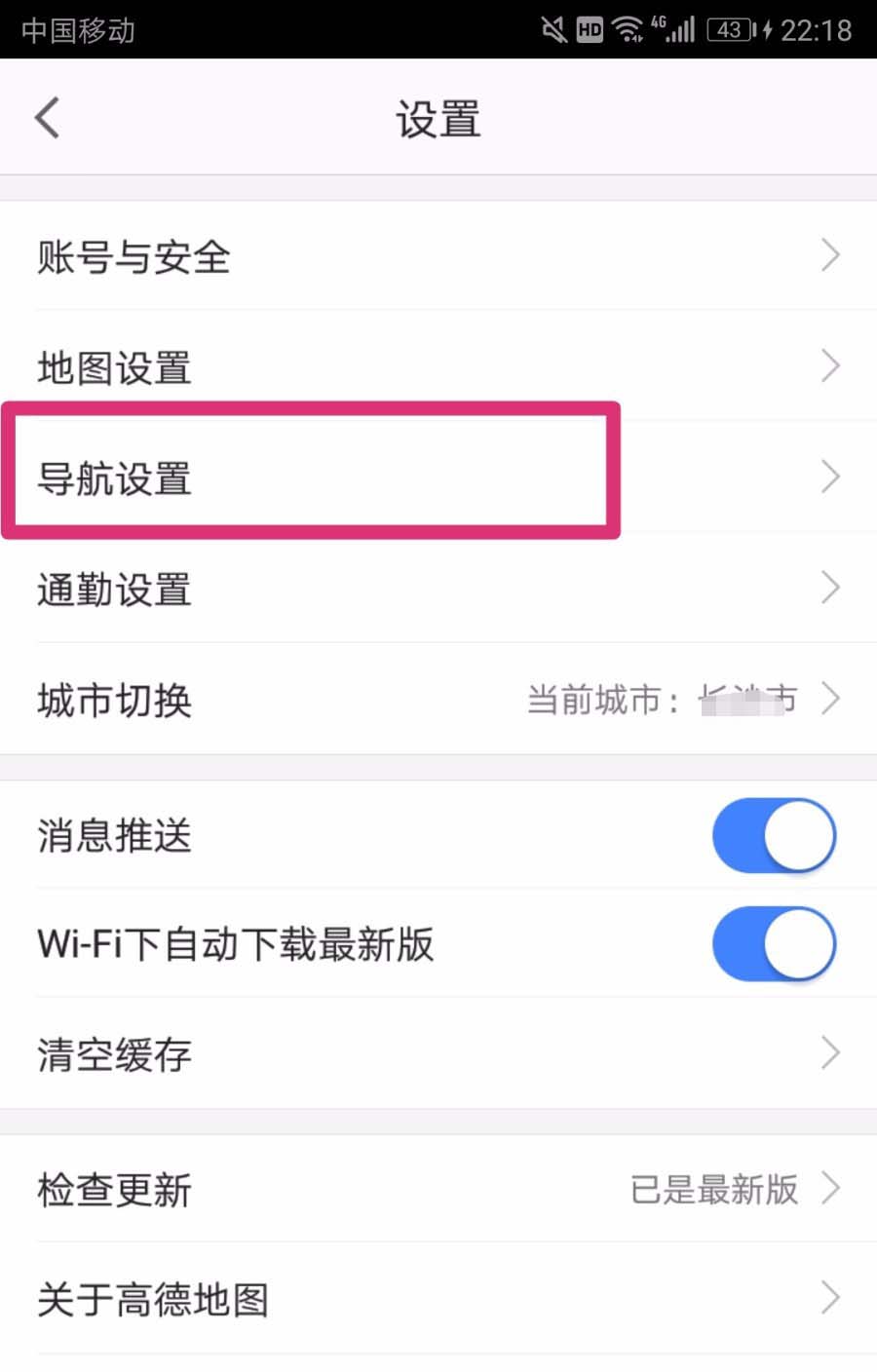Open 账号与安全 settings
The image size is (877, 1372).
438,256
